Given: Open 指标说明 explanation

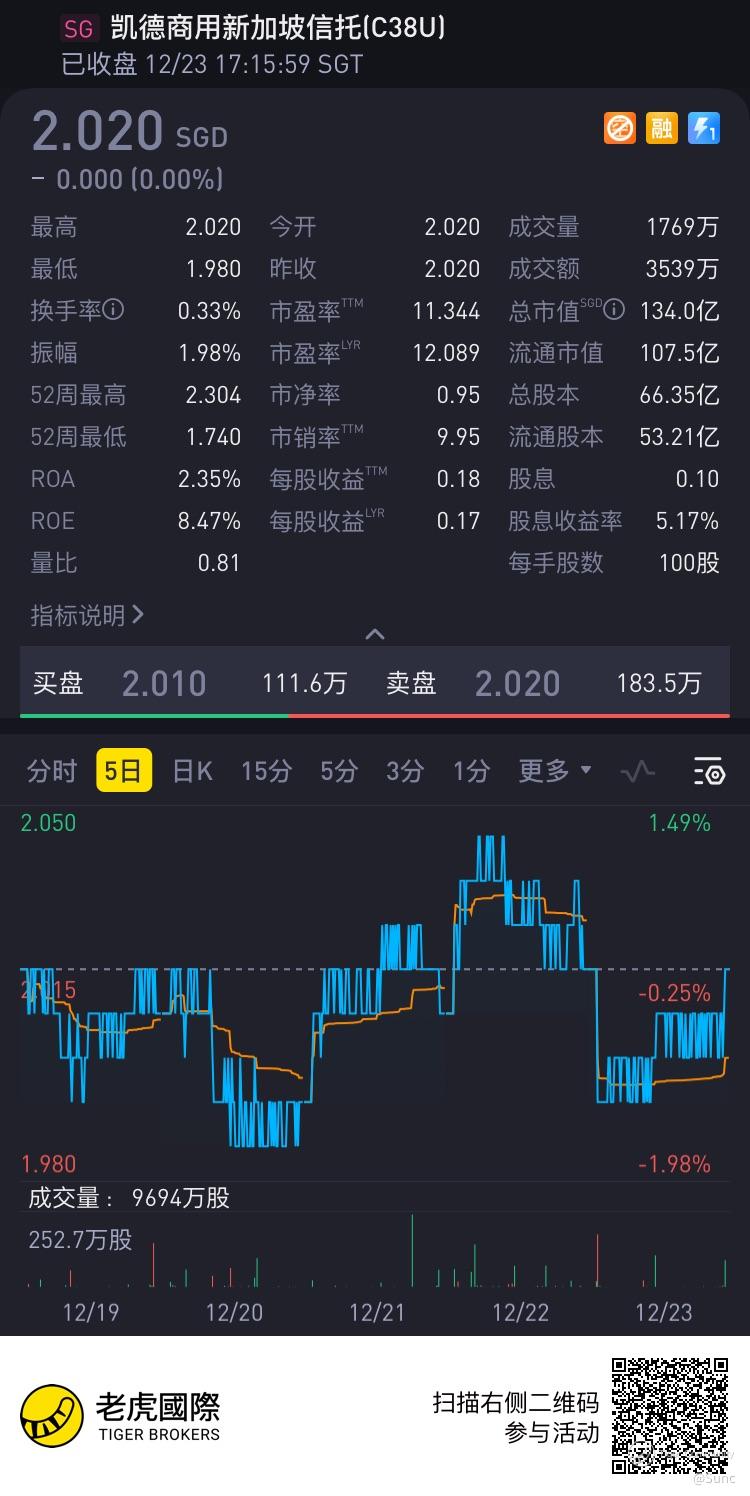Looking at the screenshot, I should (x=87, y=615).
